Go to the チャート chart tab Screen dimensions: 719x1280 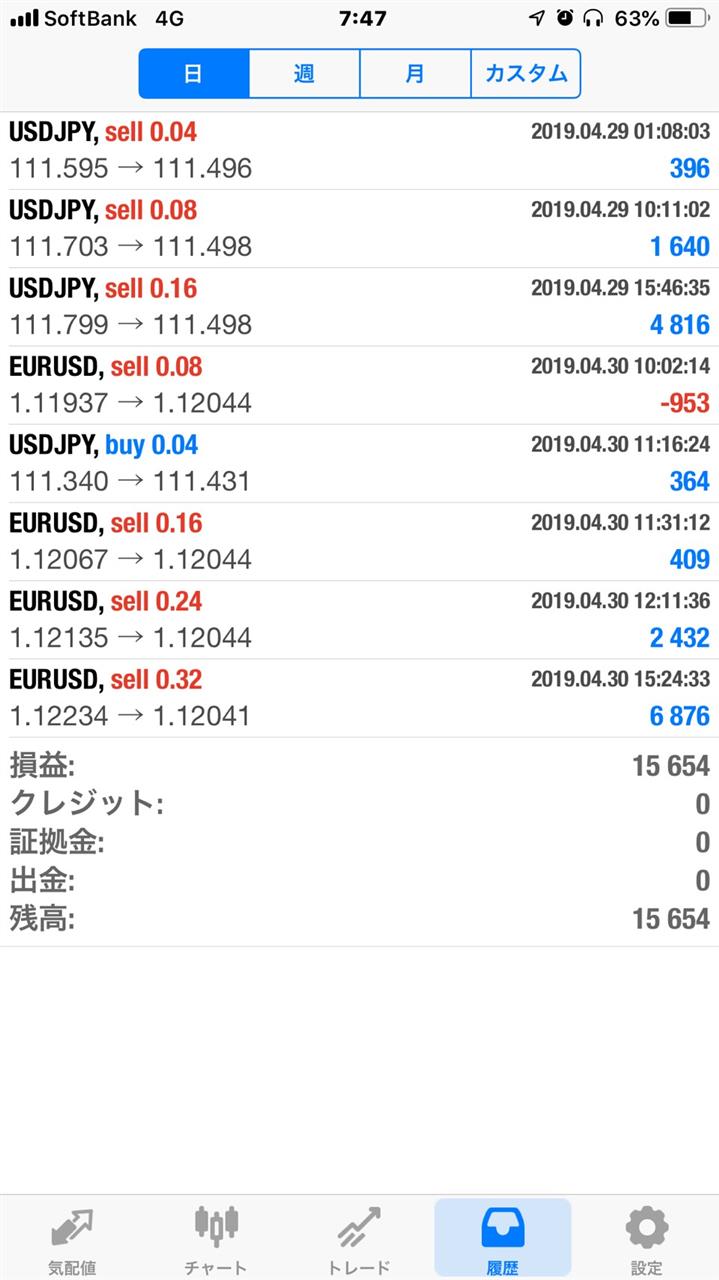[x=216, y=1238]
